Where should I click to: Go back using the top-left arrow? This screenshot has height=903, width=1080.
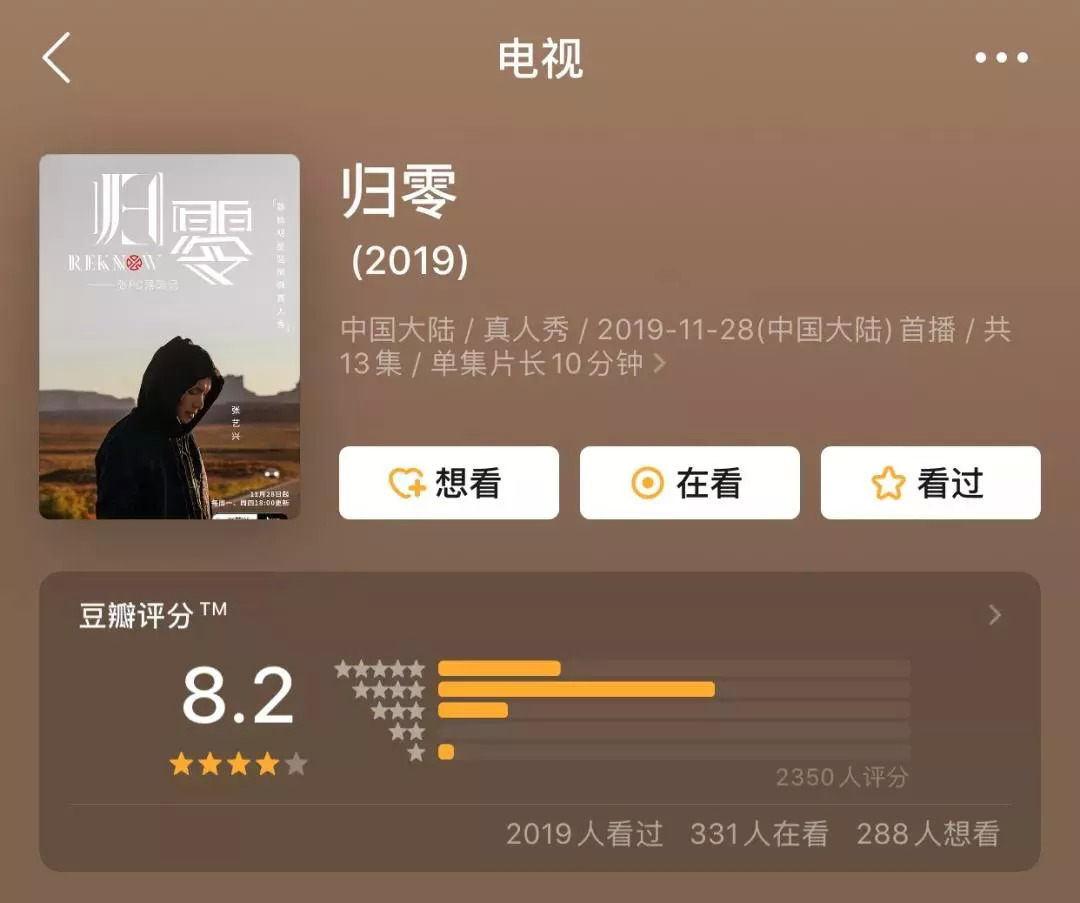click(x=57, y=58)
